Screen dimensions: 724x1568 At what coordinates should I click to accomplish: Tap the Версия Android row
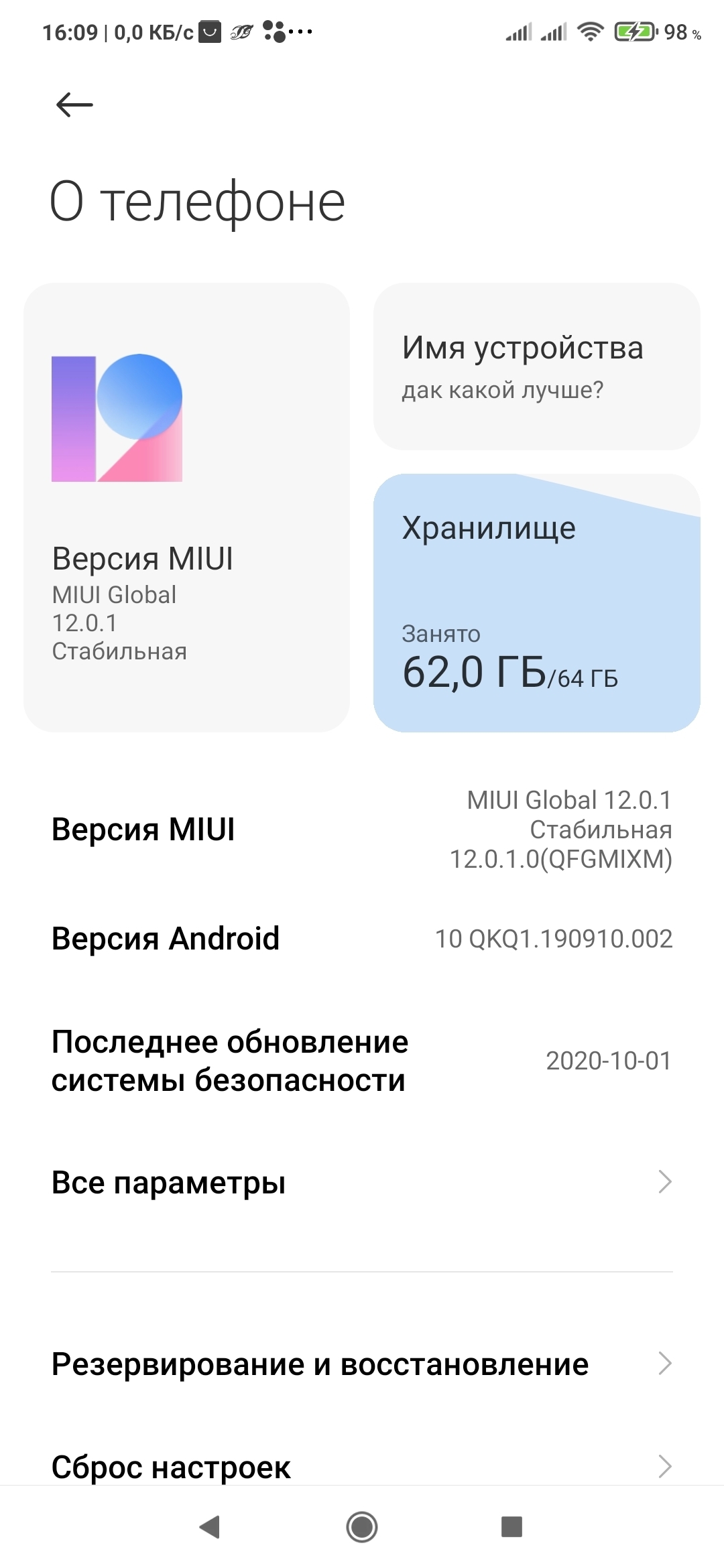coord(362,938)
